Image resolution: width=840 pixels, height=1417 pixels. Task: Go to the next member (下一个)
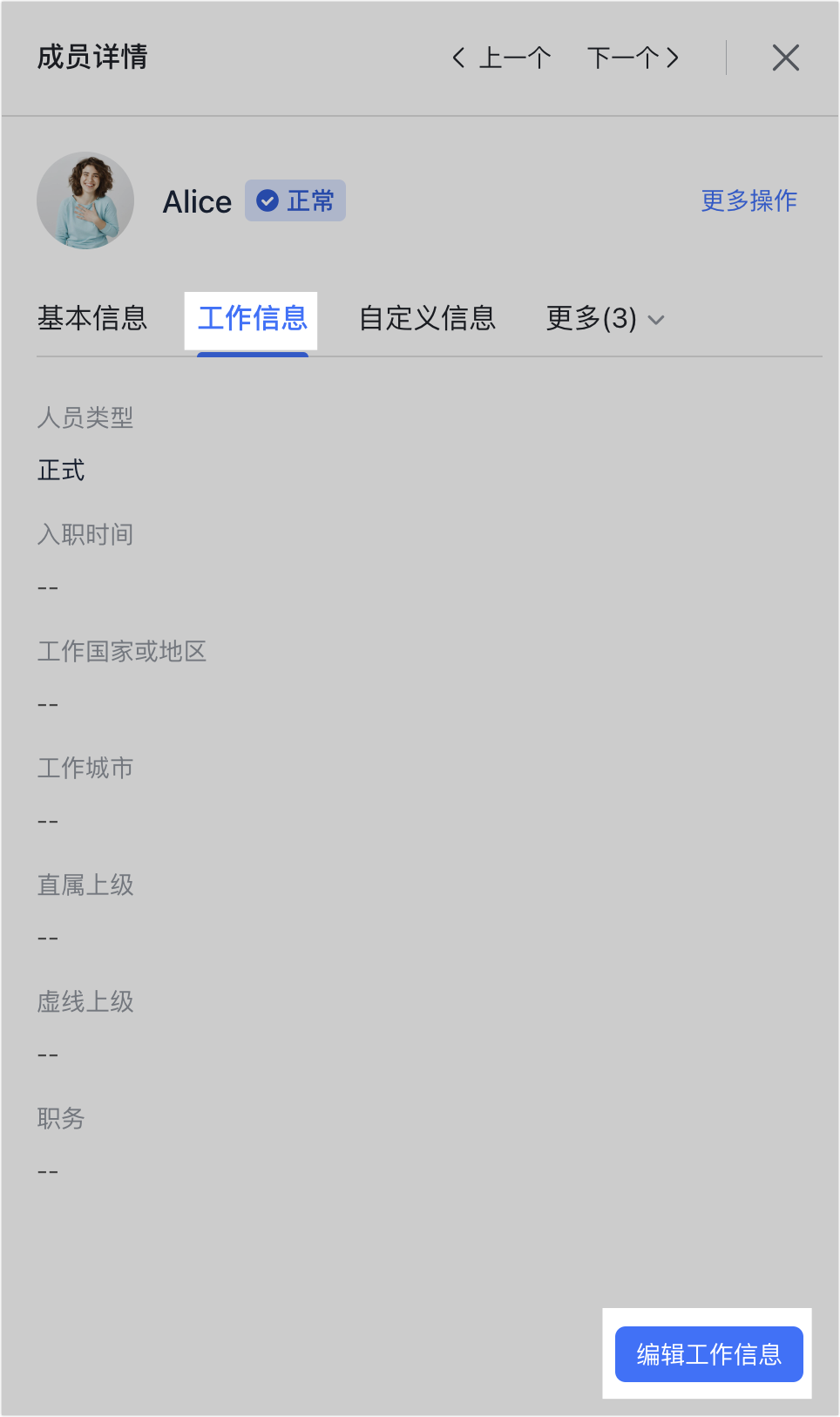click(x=633, y=58)
